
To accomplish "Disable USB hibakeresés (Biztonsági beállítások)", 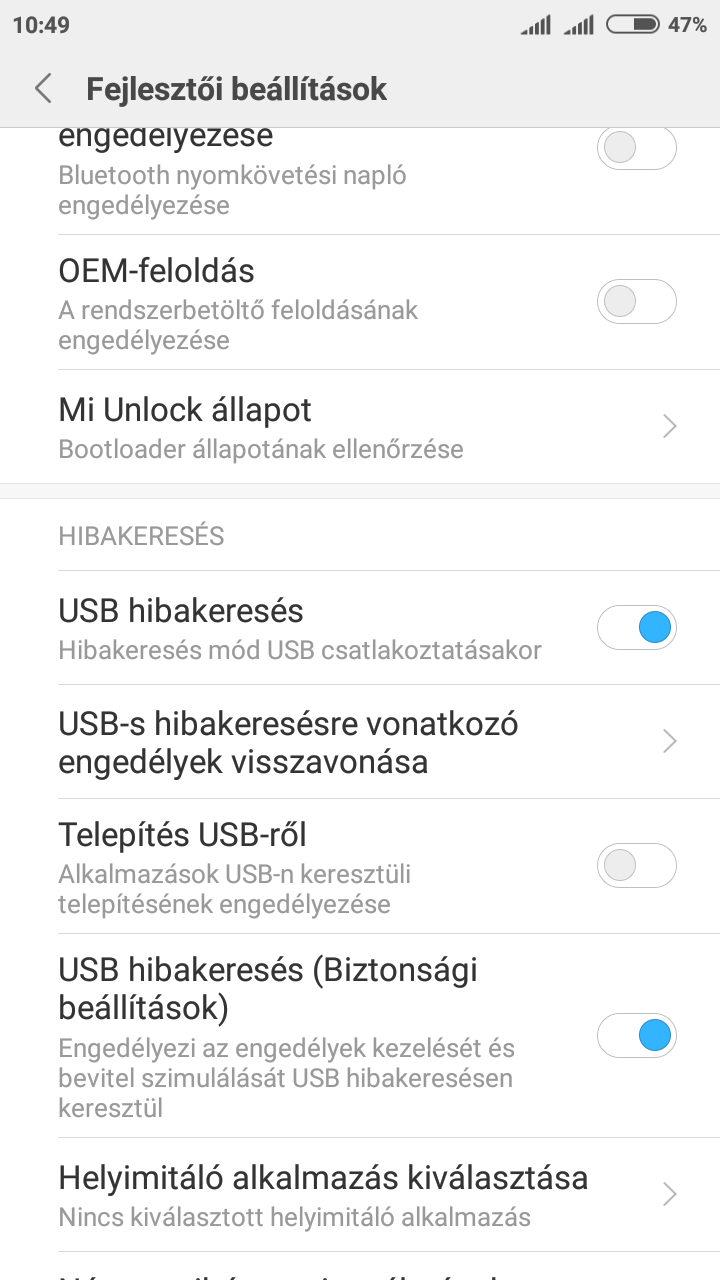I will click(x=637, y=1035).
